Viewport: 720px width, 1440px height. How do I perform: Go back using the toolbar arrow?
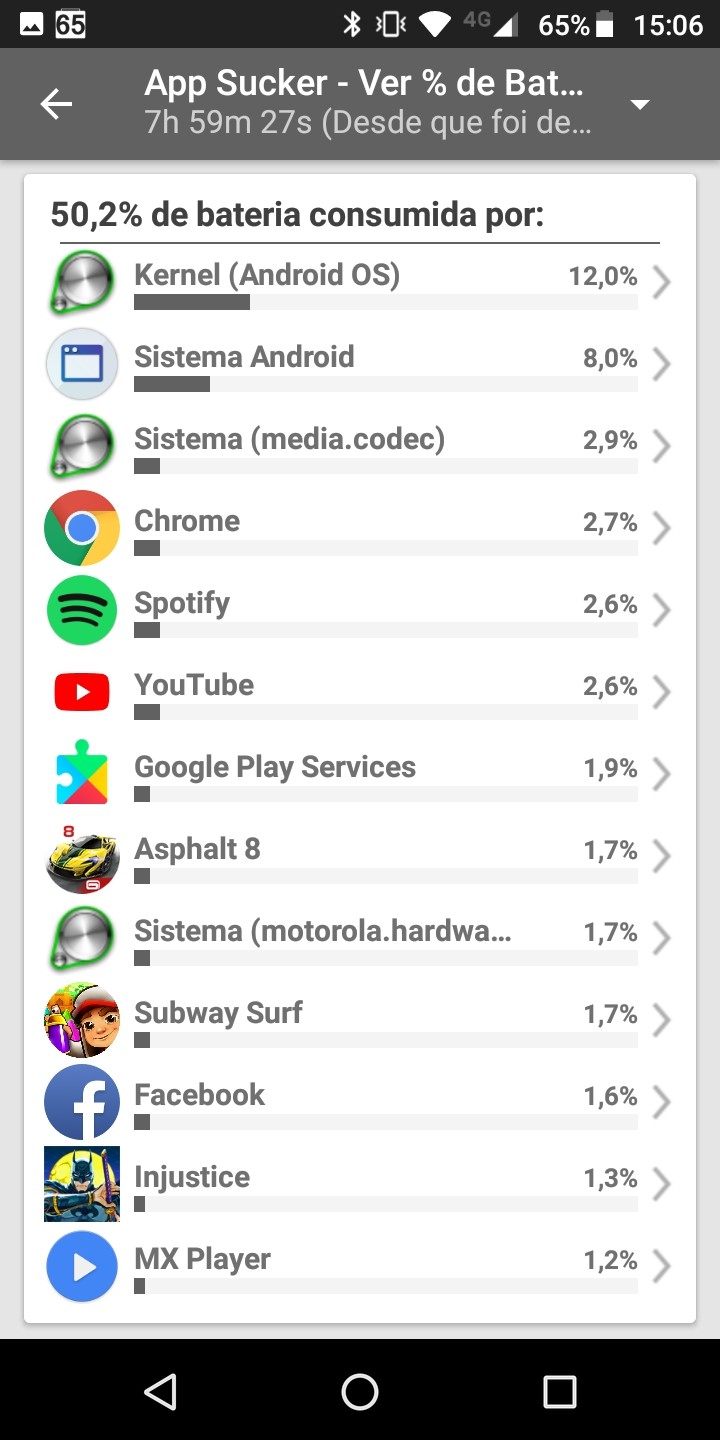pos(56,104)
